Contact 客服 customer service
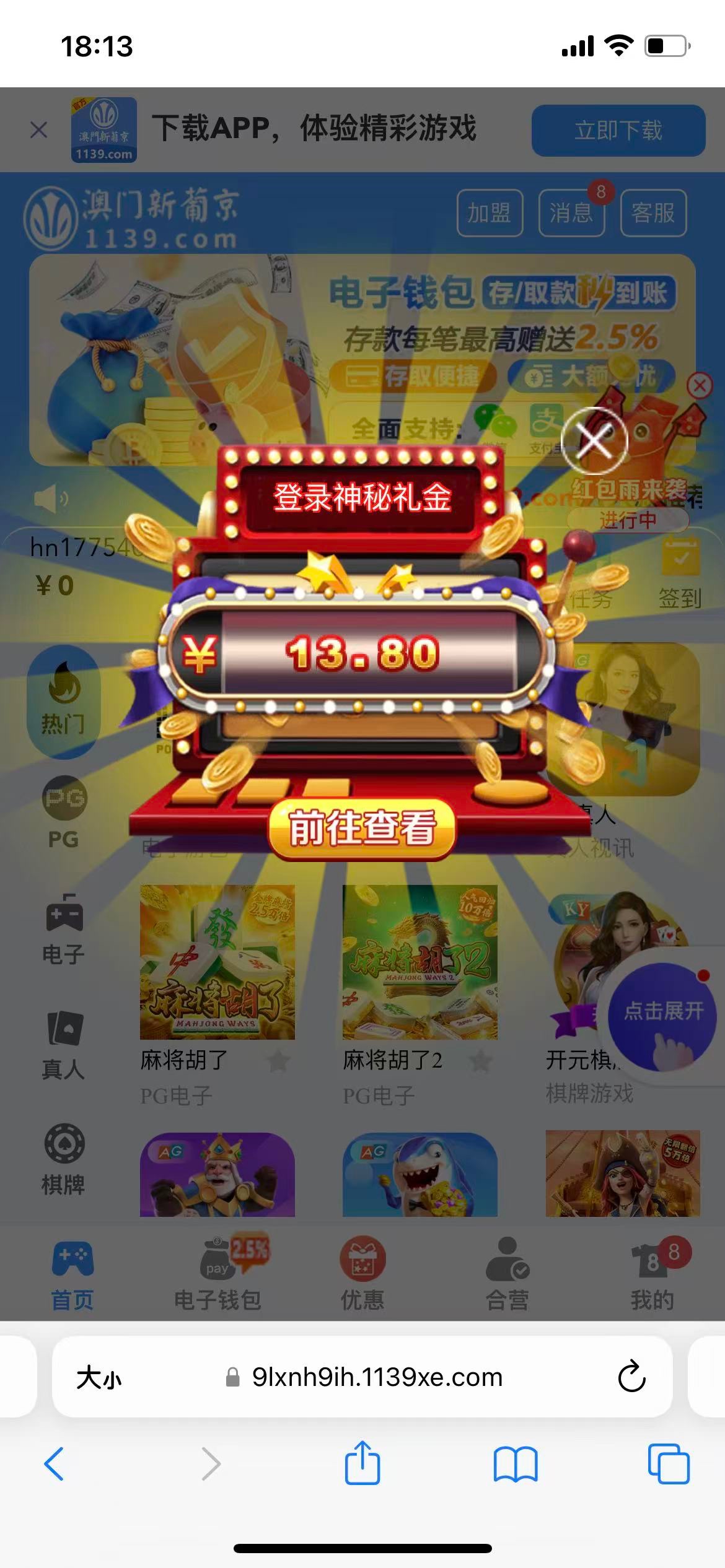725x1568 pixels. pos(653,213)
